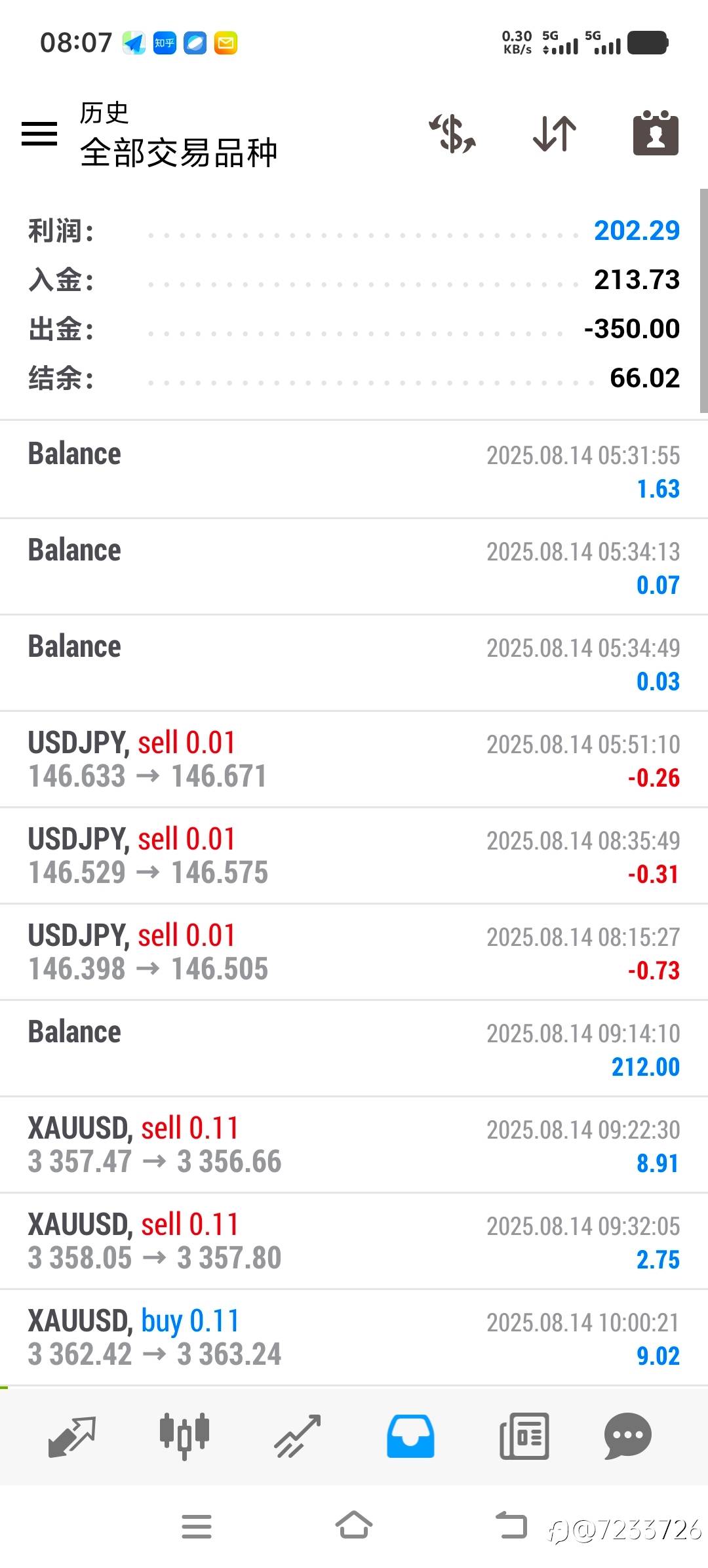View the USDJPY sell closed at 08:15:27
This screenshot has width=708, height=1568.
(354, 952)
